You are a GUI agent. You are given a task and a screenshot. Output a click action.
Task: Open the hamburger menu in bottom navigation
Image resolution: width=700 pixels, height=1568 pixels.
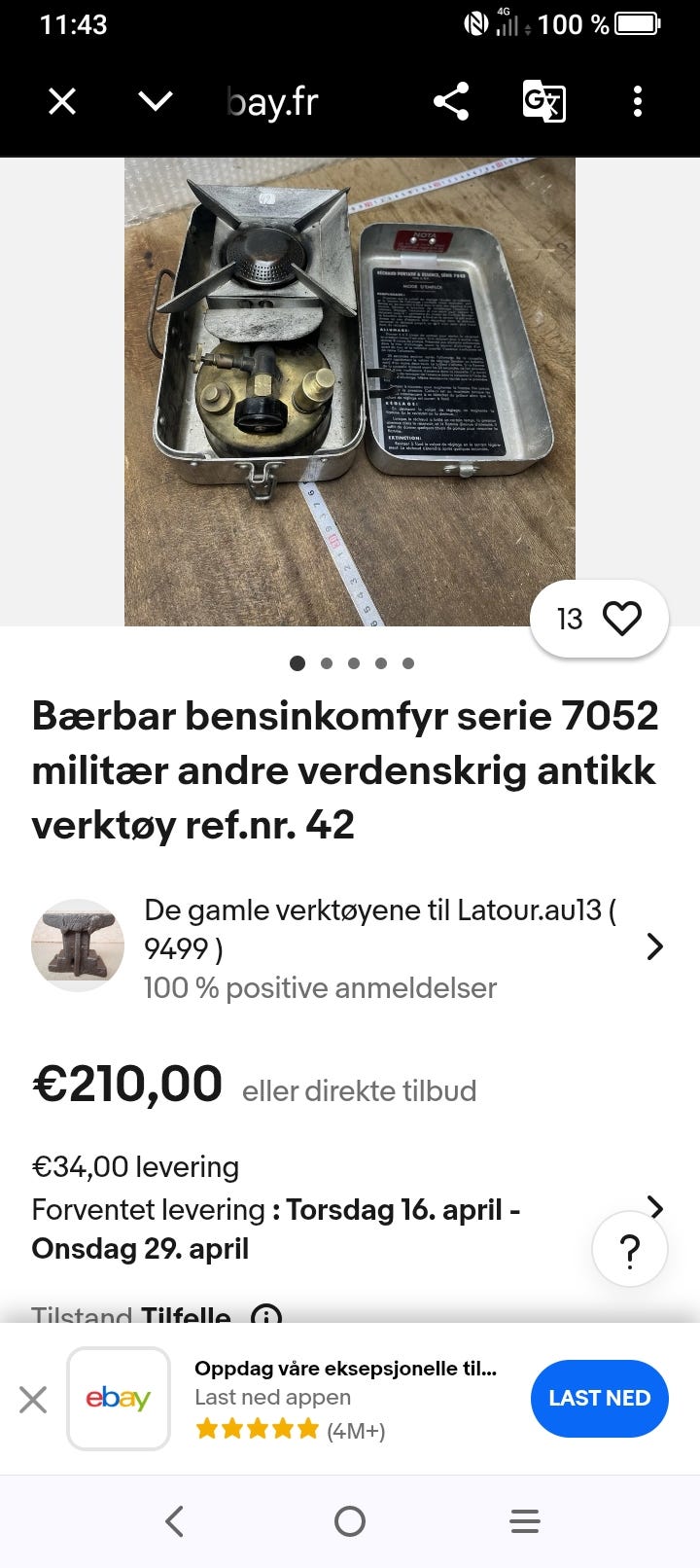pyautogui.click(x=525, y=1520)
